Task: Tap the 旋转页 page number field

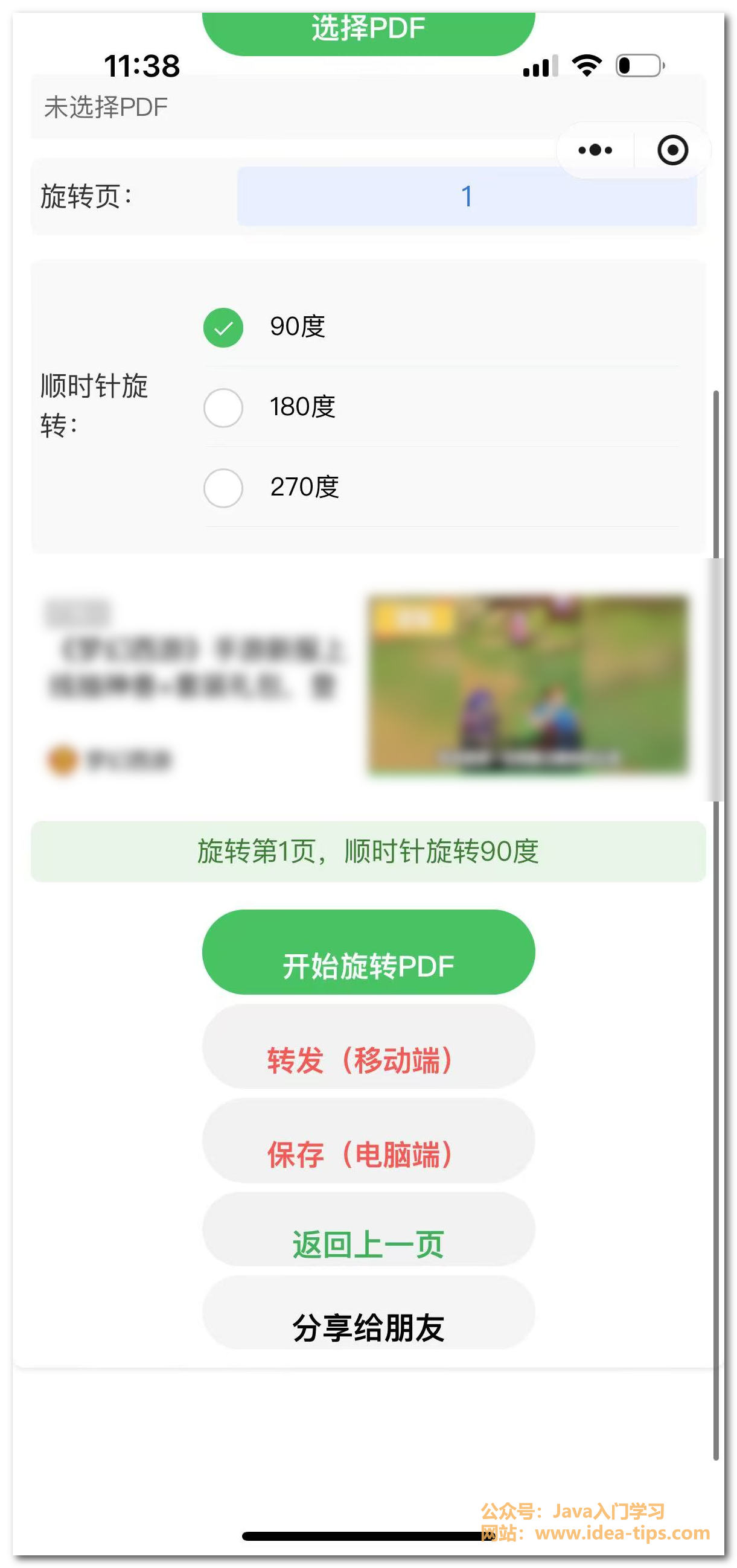Action: 466,197
